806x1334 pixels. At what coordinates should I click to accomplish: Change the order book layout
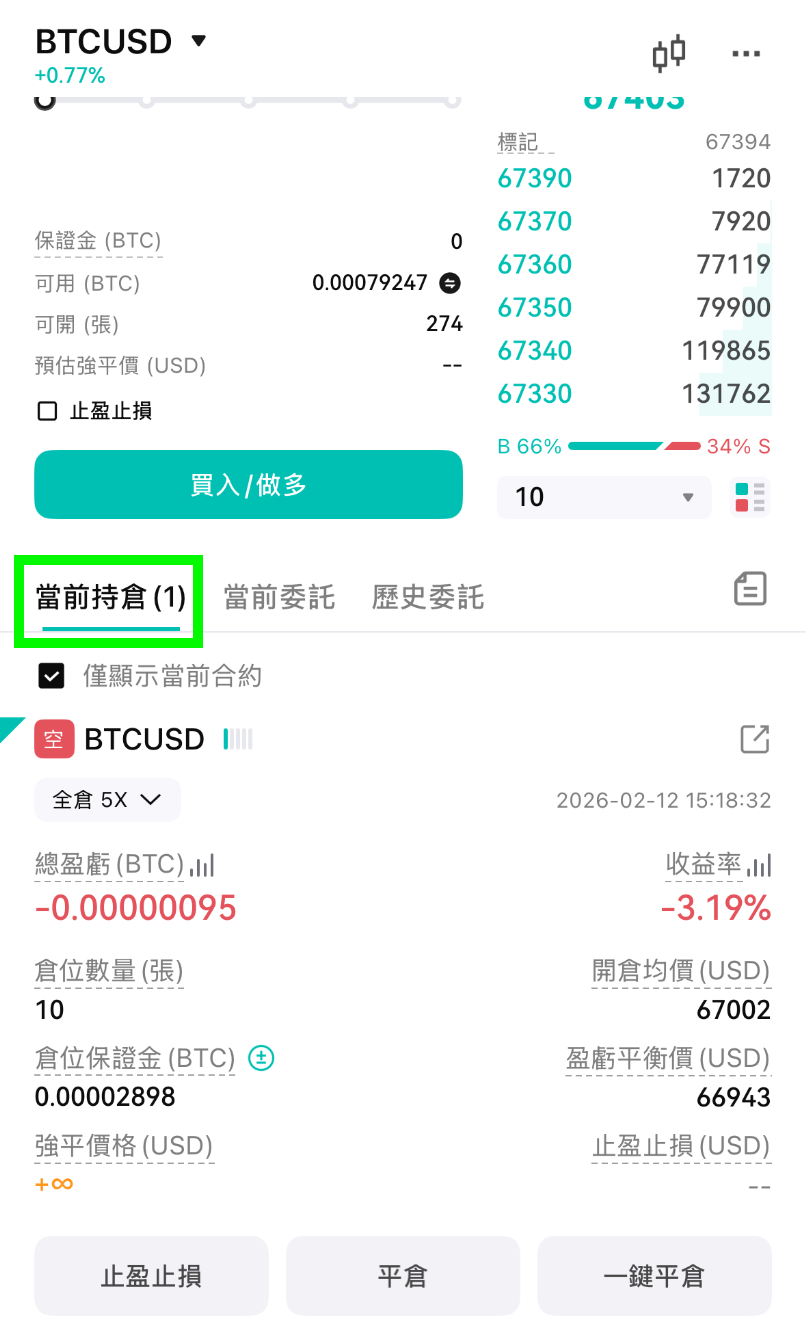point(750,497)
